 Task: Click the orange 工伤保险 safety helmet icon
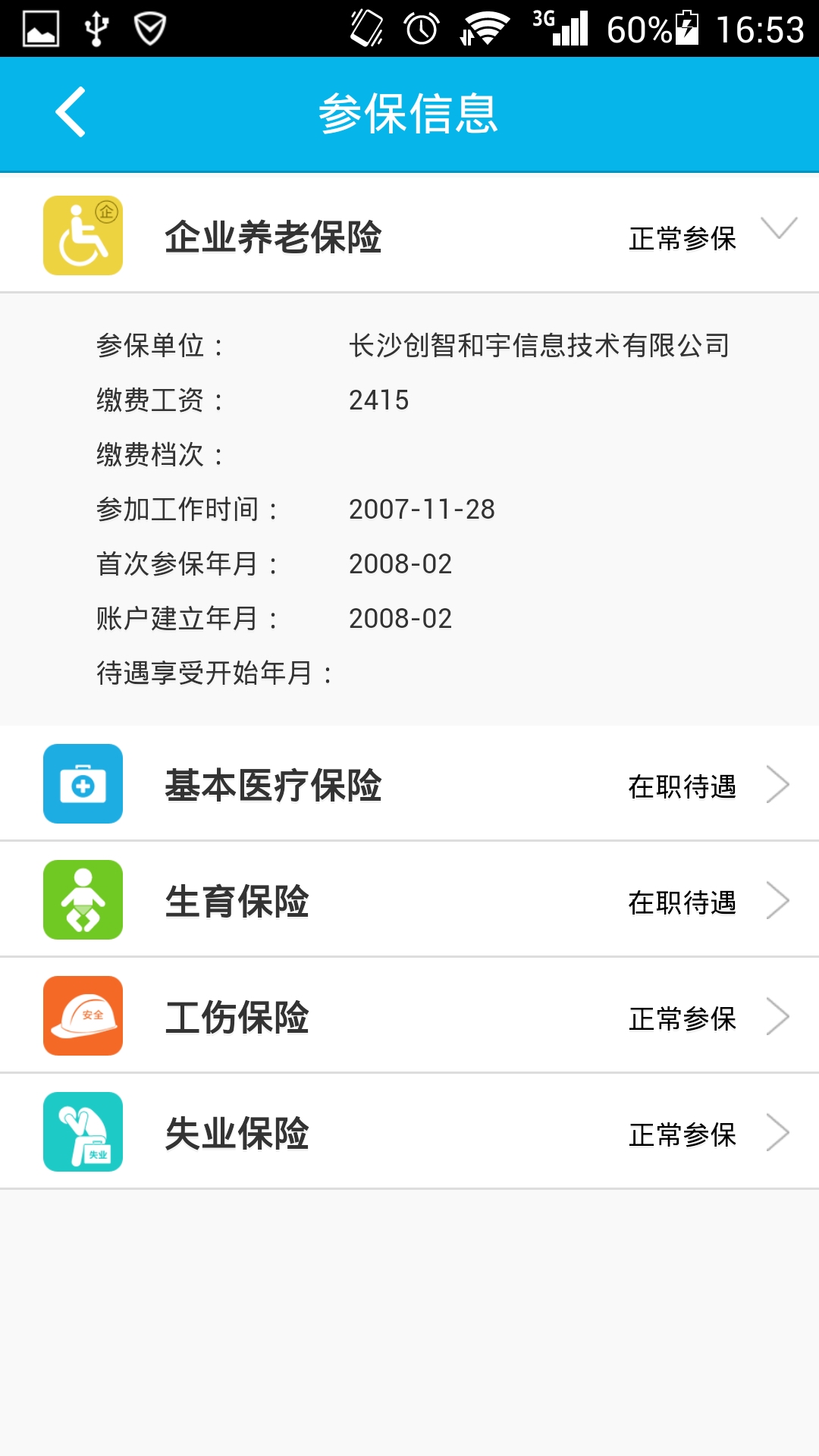(x=83, y=1016)
